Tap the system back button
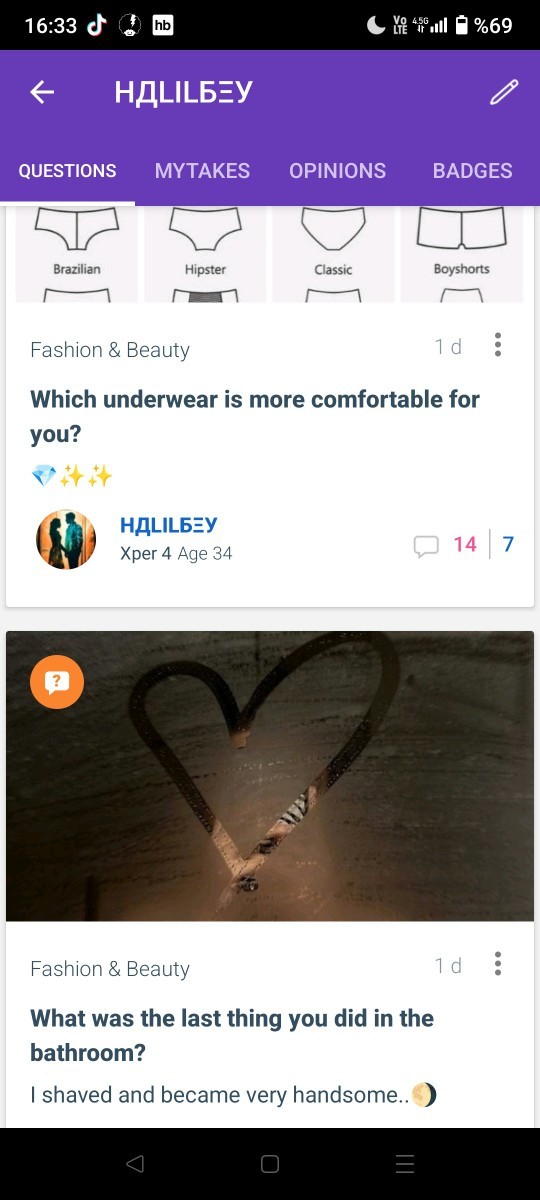The image size is (540, 1200). pyautogui.click(x=135, y=1164)
